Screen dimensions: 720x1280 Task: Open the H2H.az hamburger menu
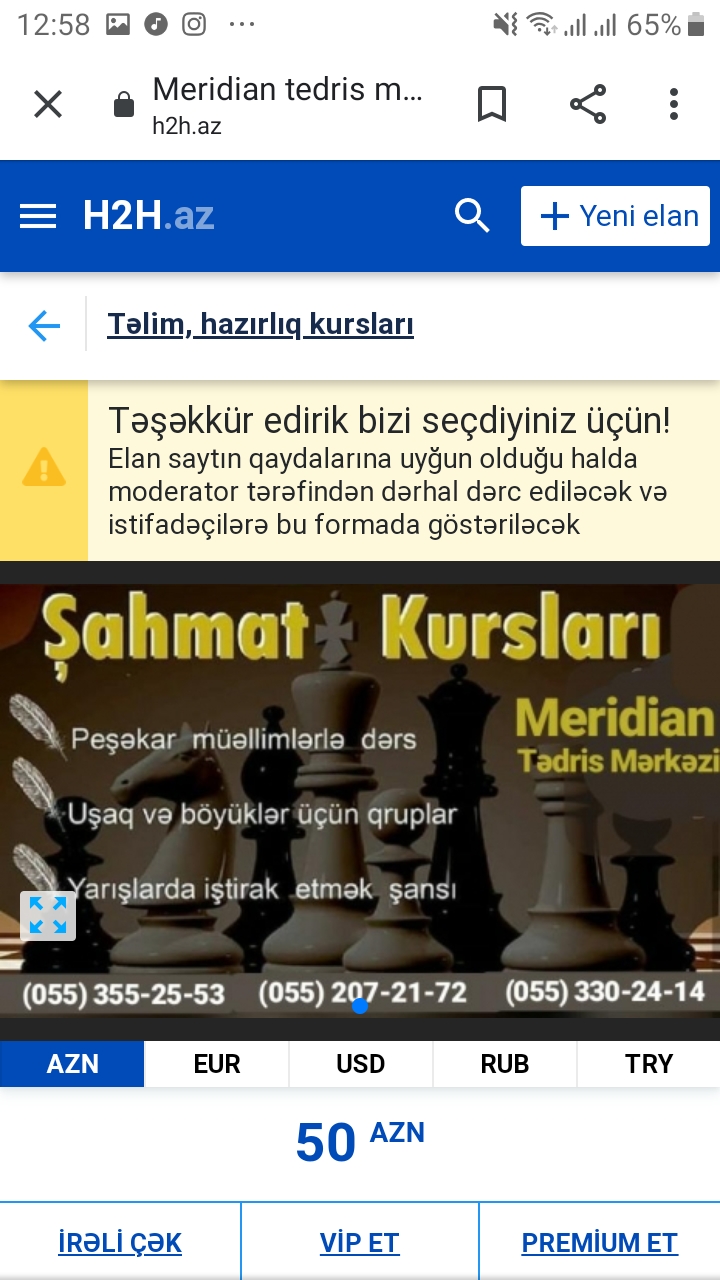38,216
